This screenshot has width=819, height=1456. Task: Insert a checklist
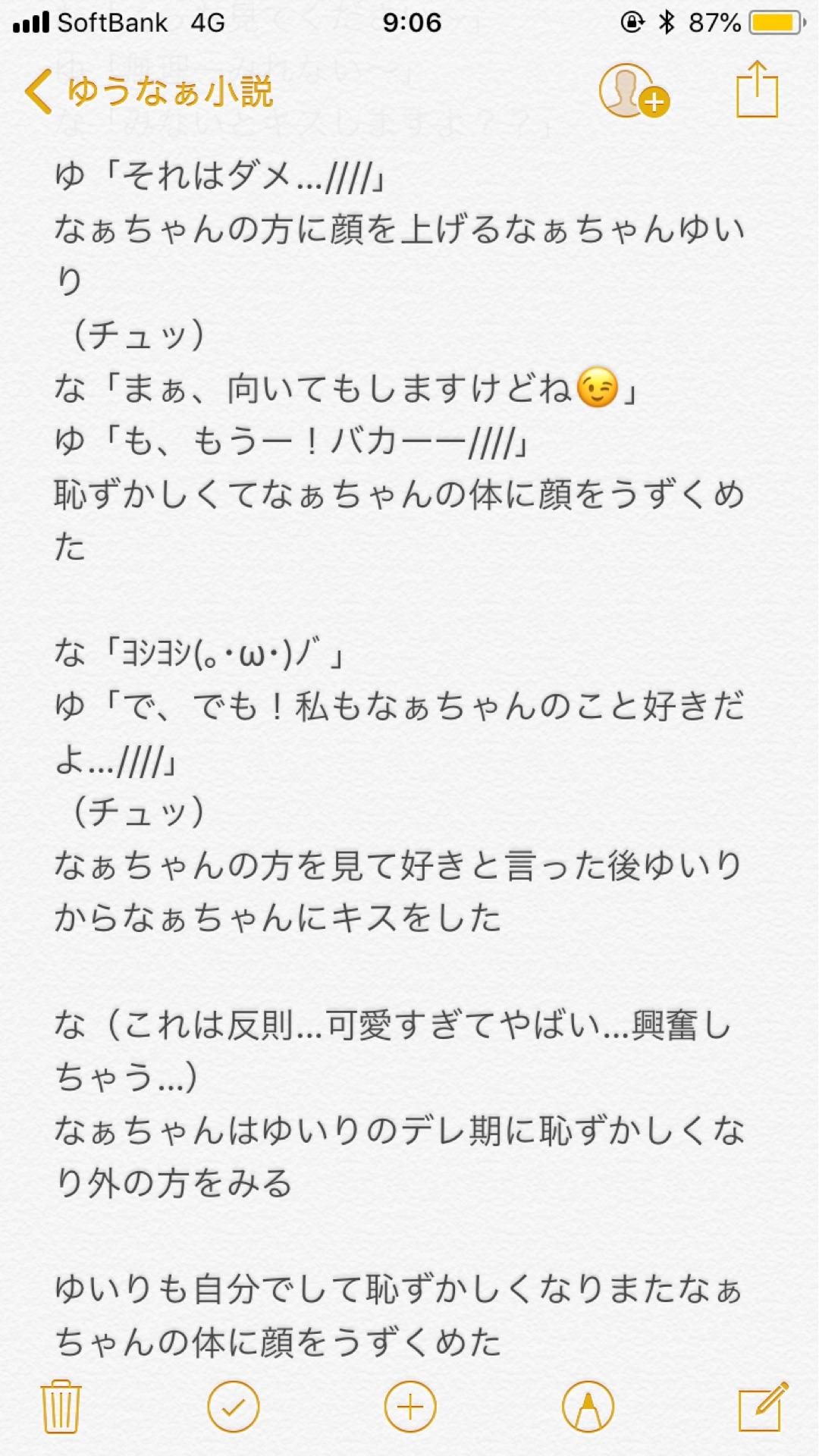(233, 1407)
